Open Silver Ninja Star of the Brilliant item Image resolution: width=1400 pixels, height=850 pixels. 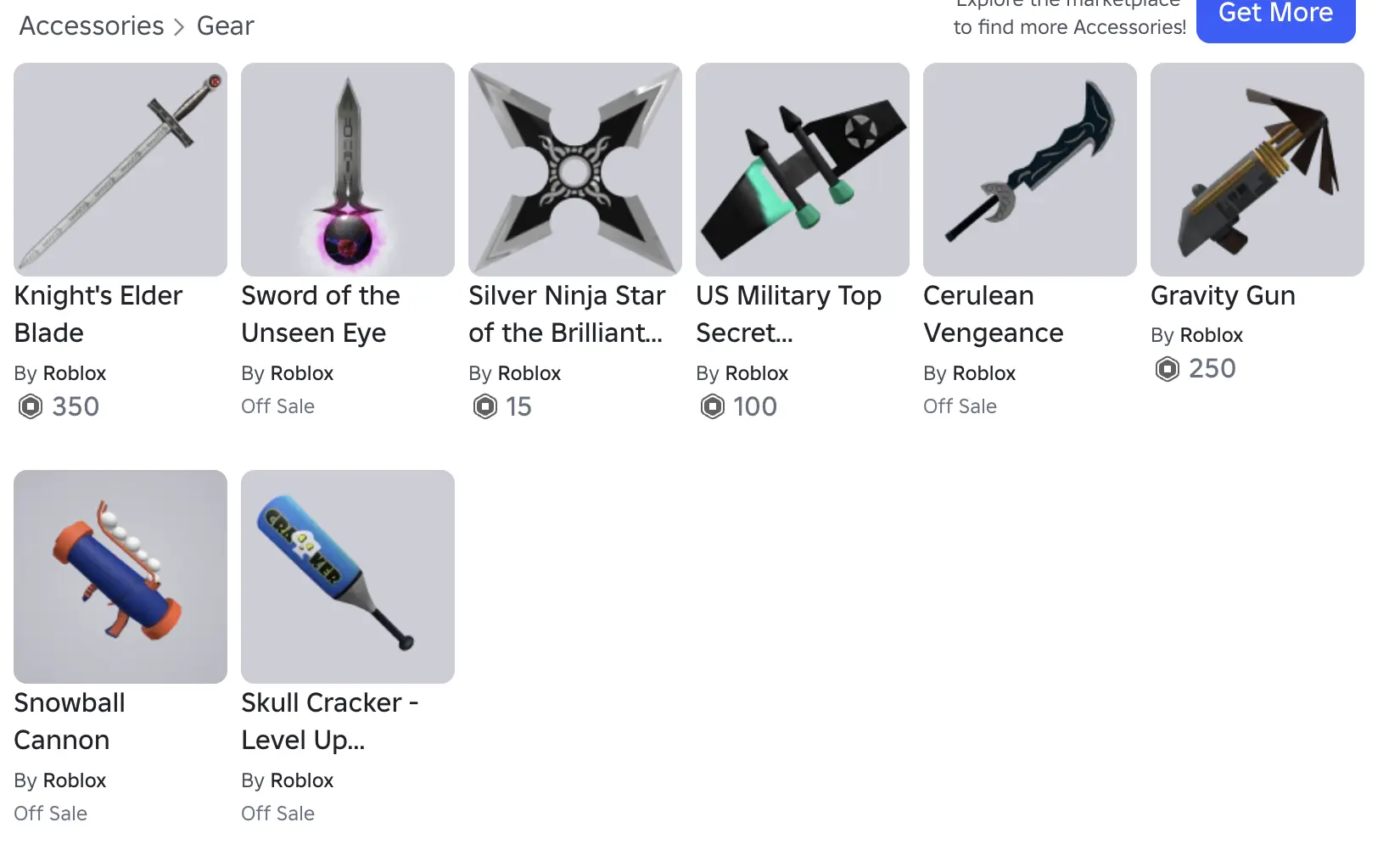[575, 170]
